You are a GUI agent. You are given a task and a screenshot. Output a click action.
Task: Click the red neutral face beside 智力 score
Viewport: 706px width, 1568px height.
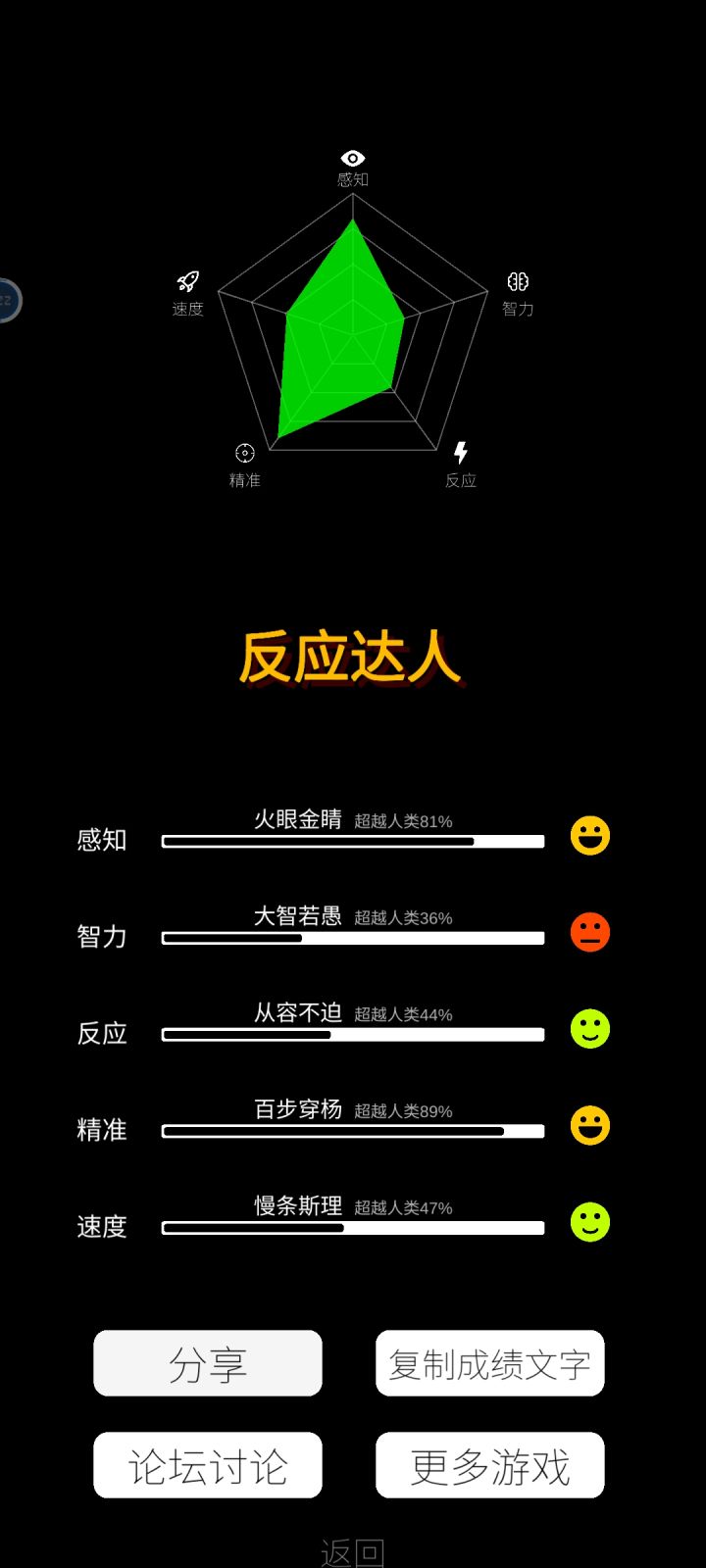(x=588, y=932)
